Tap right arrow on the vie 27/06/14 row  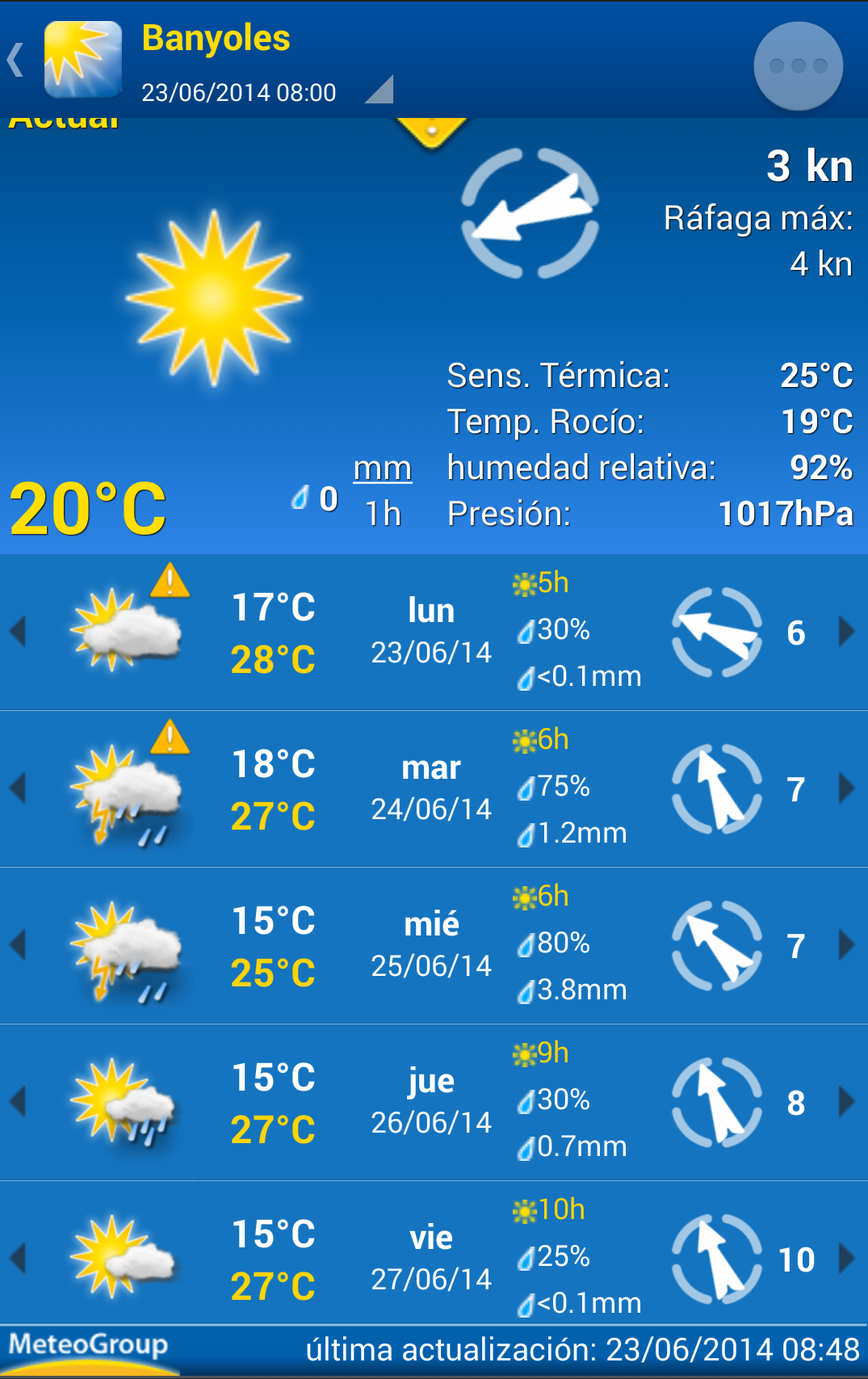[x=846, y=1259]
